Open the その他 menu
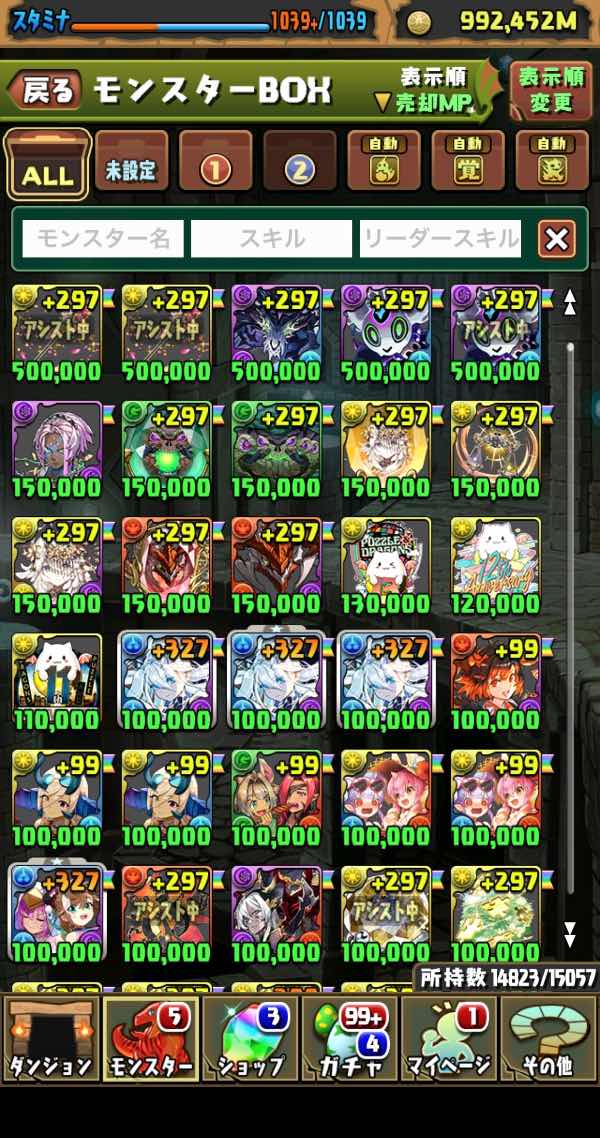The image size is (600, 1138). click(x=548, y=1039)
